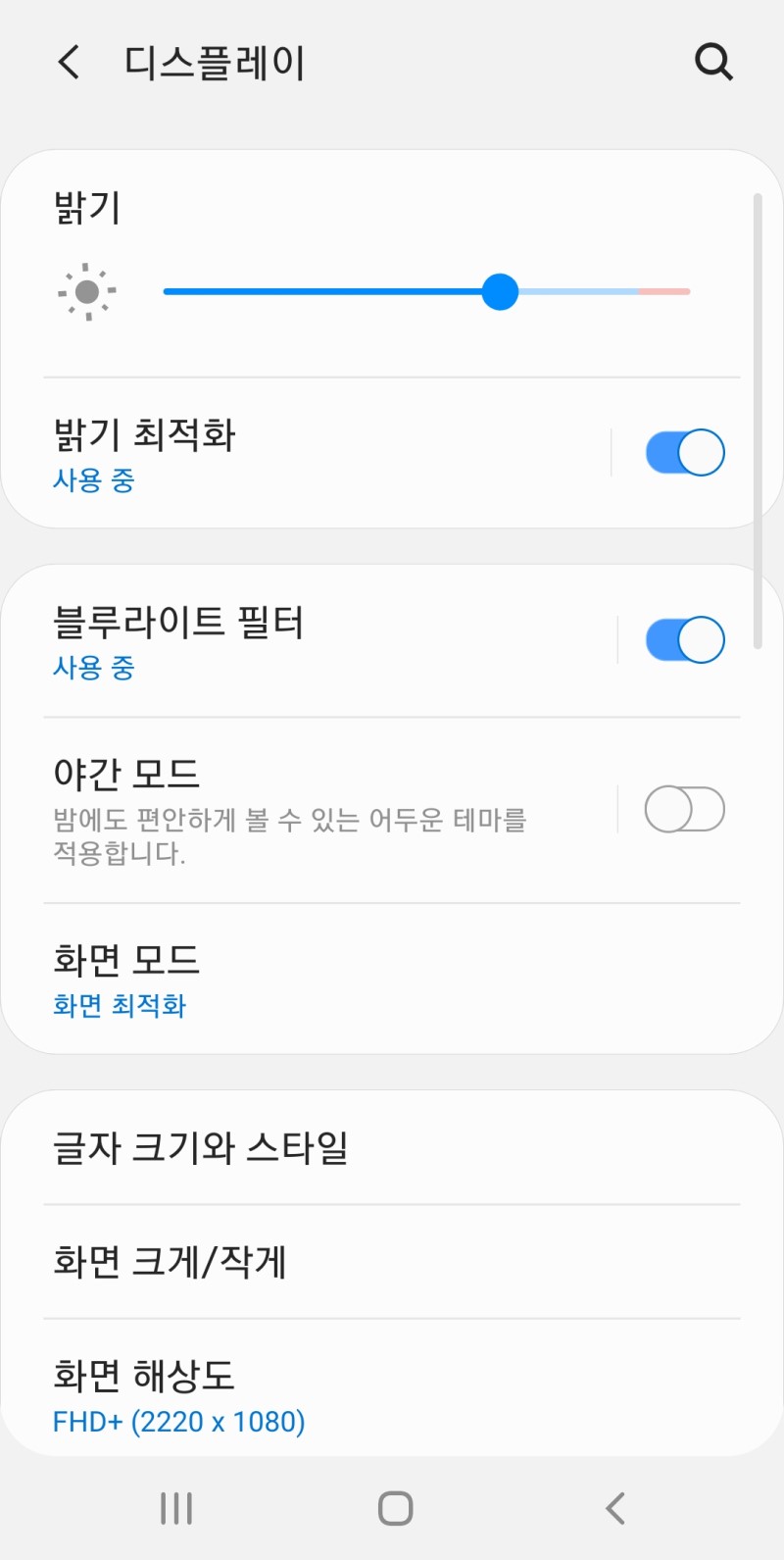Open the search icon in the header
Image resolution: width=784 pixels, height=1560 pixels.
coord(713,63)
